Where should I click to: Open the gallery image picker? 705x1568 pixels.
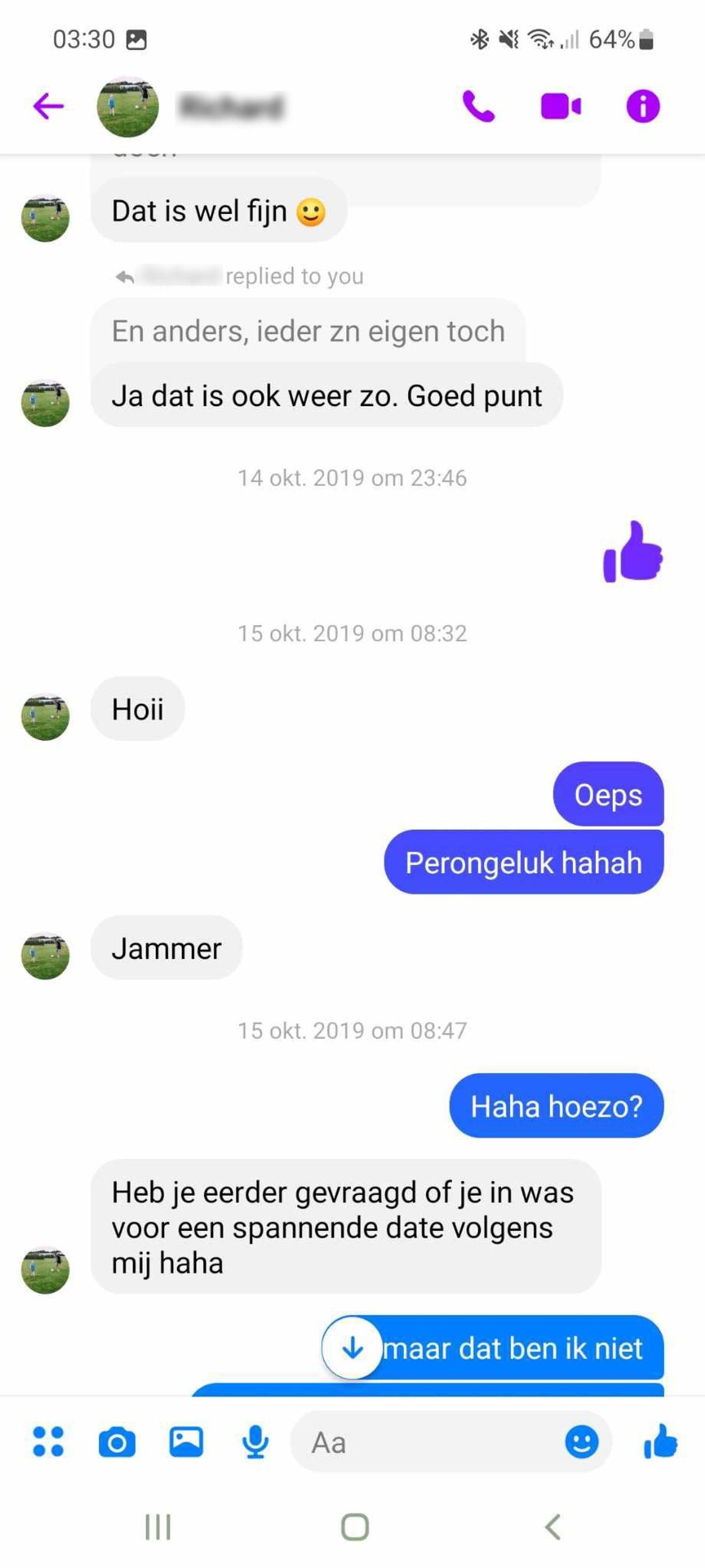click(x=186, y=1442)
